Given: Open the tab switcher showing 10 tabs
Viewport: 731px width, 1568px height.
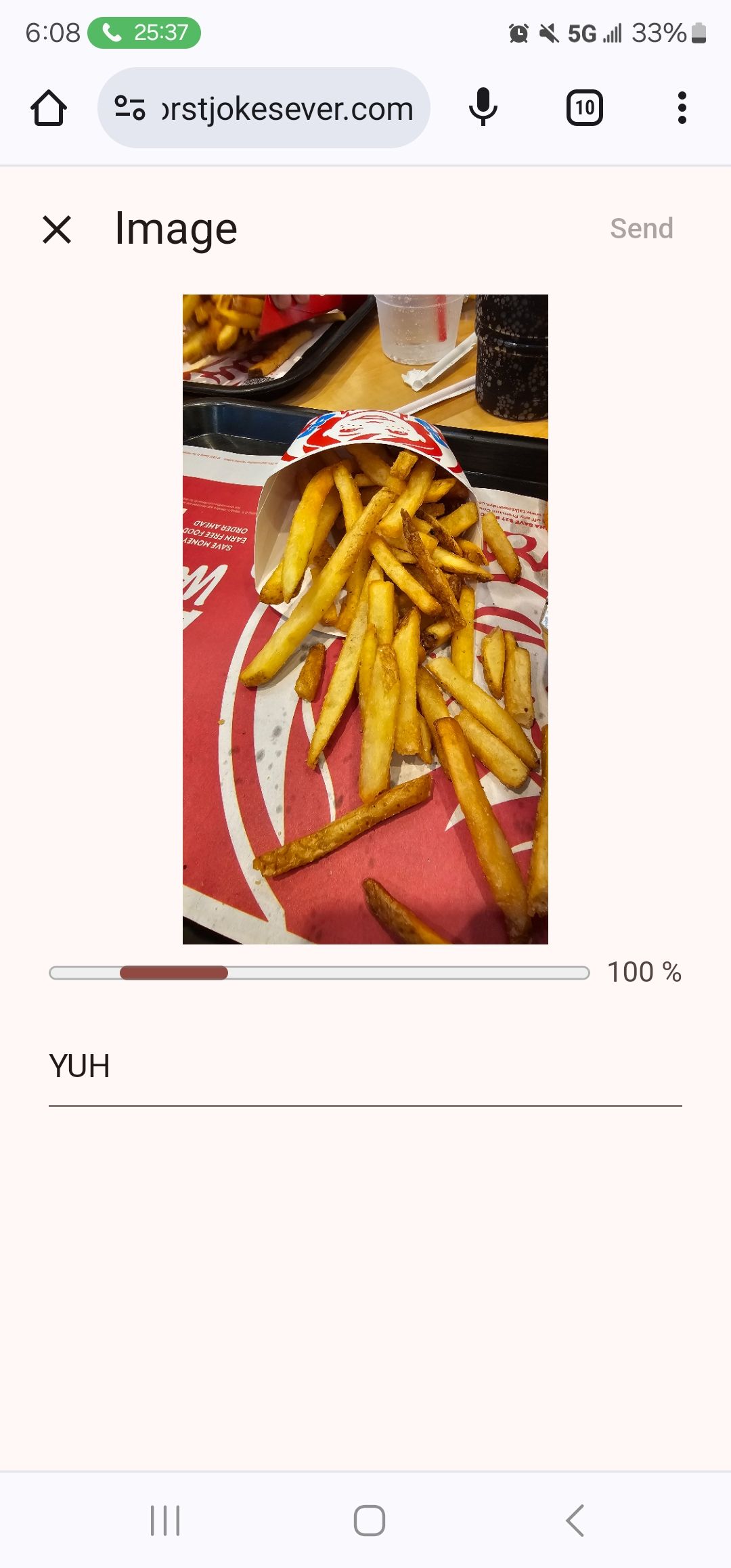Looking at the screenshot, I should [x=585, y=108].
